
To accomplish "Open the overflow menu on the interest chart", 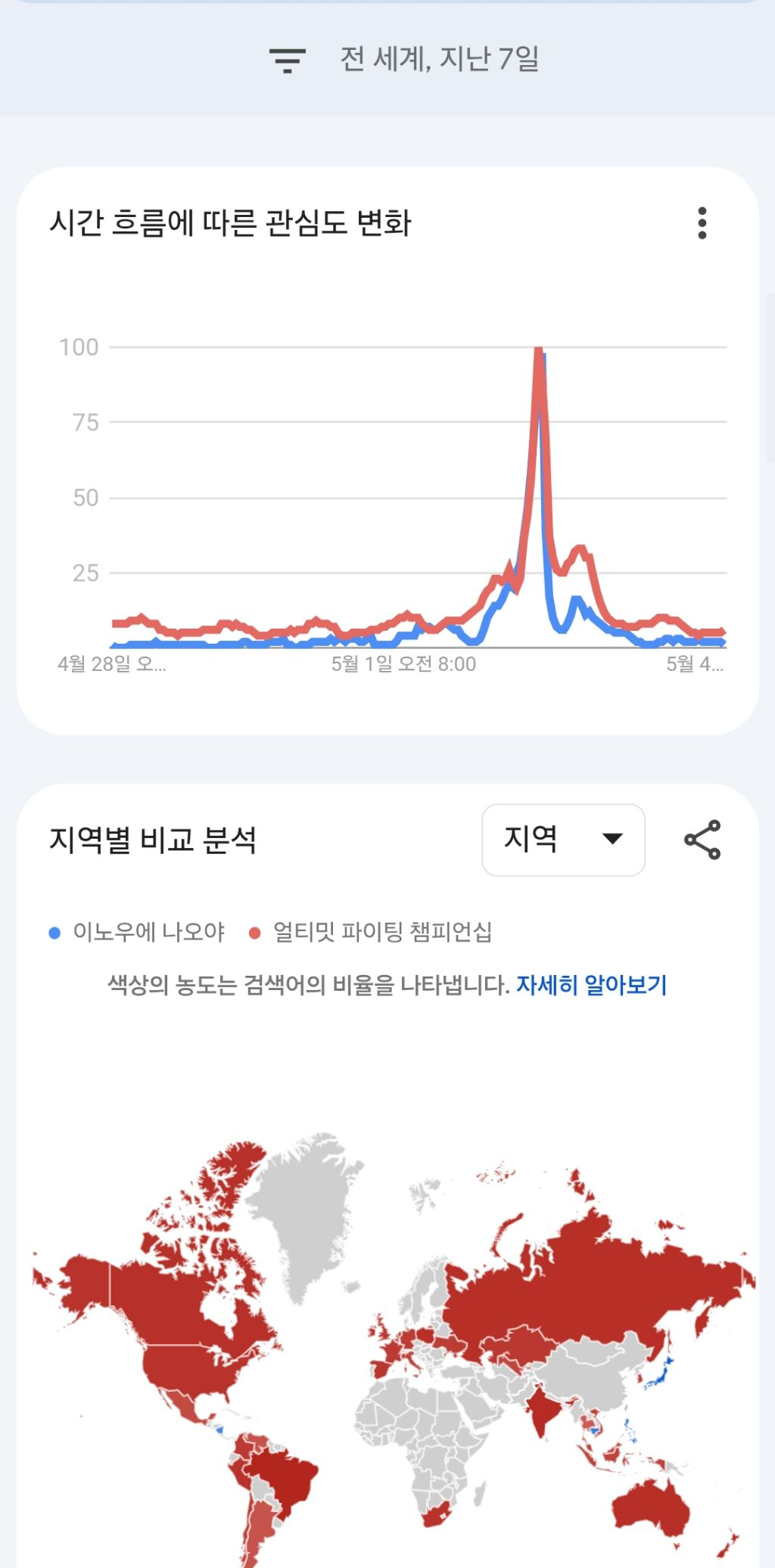I will (x=702, y=223).
